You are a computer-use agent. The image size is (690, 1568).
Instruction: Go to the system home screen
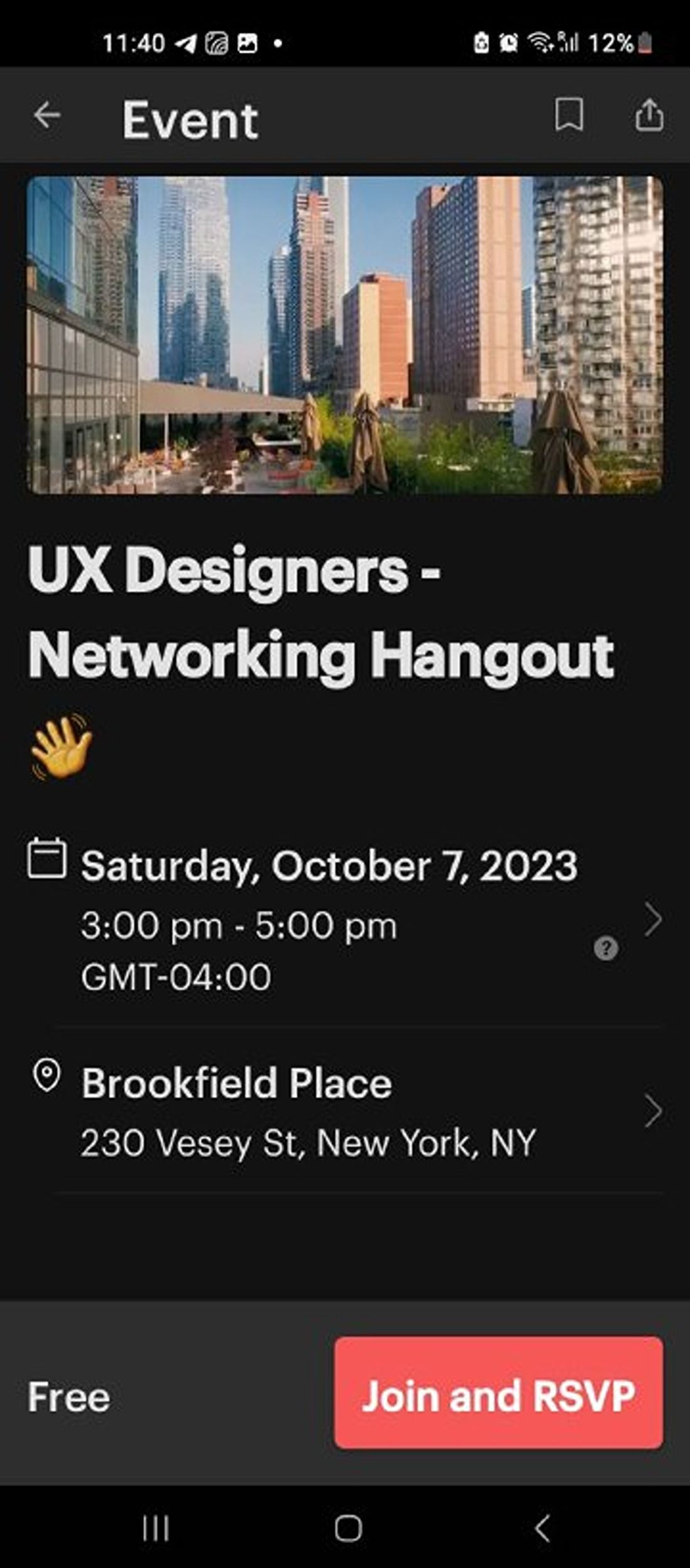(348, 1528)
